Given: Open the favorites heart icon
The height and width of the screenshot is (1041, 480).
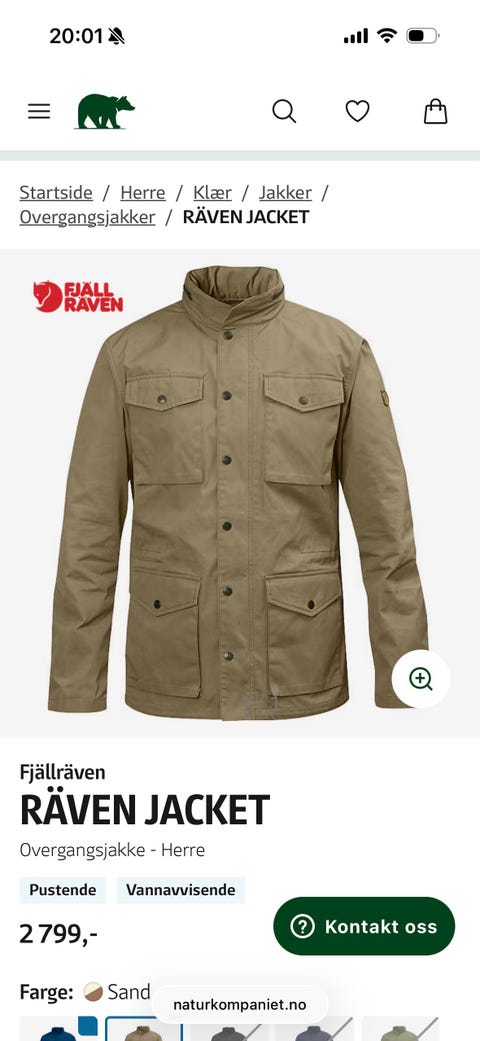Looking at the screenshot, I should click(x=357, y=111).
